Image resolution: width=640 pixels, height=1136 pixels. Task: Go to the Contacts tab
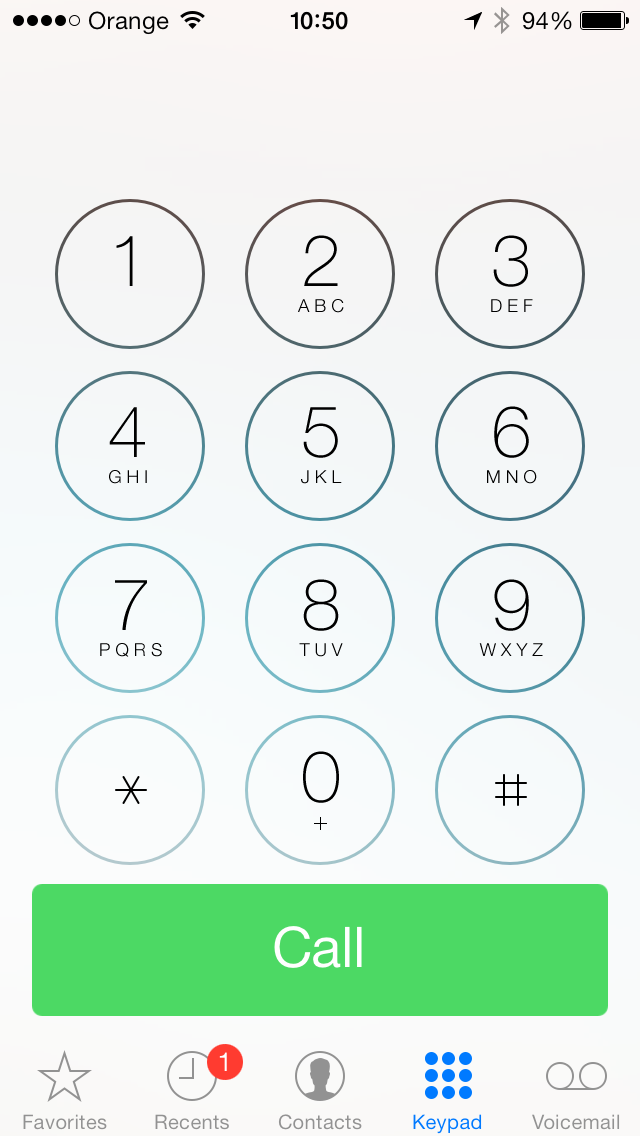[320, 1090]
